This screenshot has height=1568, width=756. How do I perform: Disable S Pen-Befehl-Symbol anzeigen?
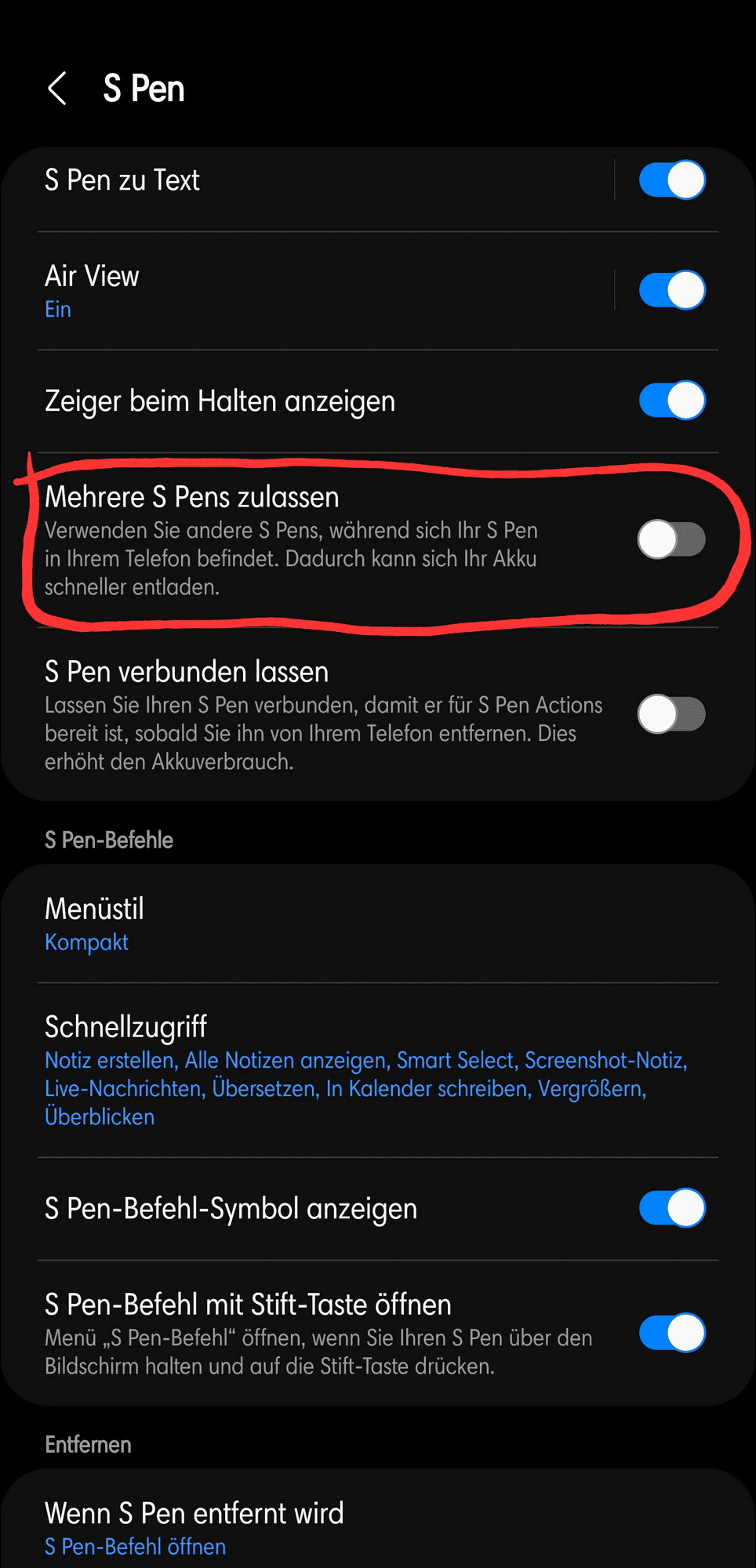pos(671,1208)
